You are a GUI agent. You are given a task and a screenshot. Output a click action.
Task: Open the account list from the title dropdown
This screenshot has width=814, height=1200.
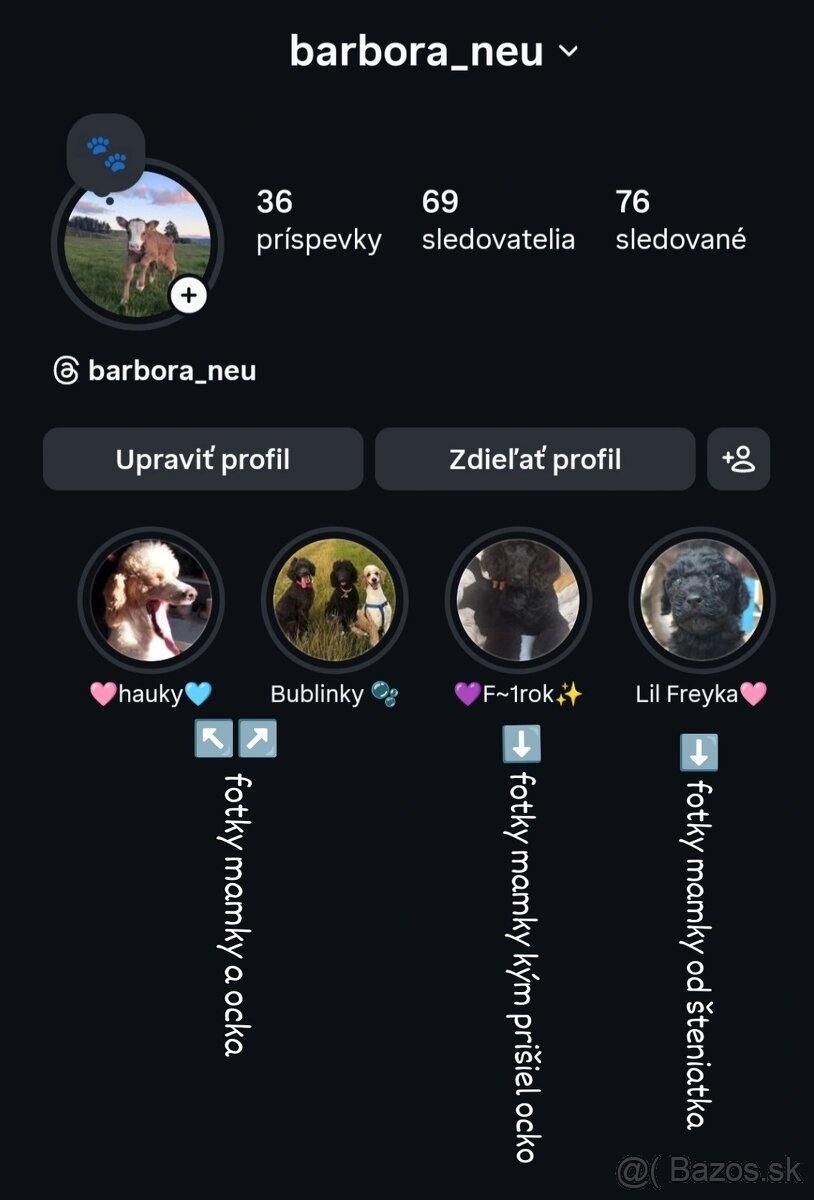[567, 51]
